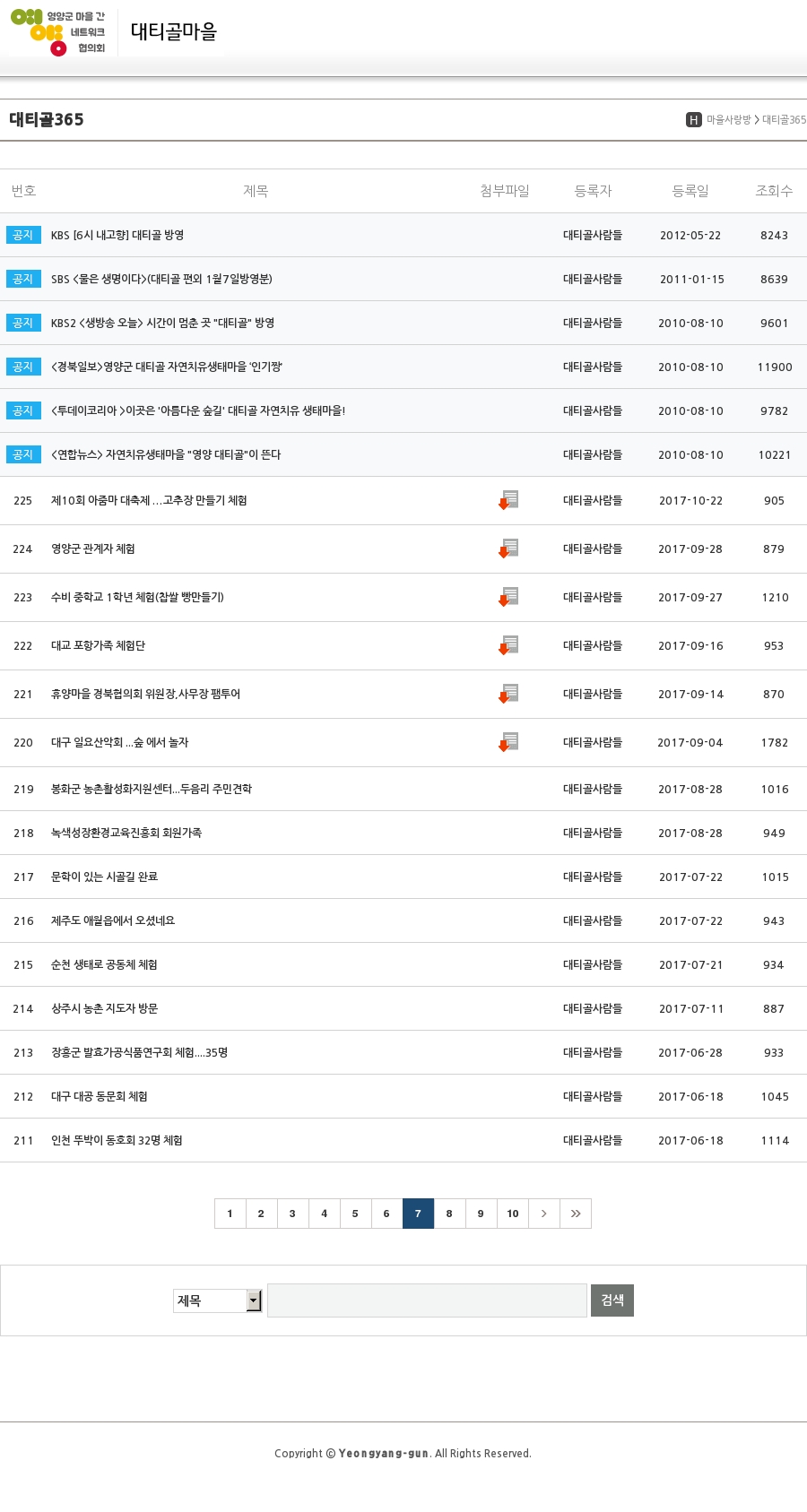Viewport: 807px width, 1512px height.
Task: Open post 214 상주시 농촌 지도자 방문
Action: (104, 1008)
